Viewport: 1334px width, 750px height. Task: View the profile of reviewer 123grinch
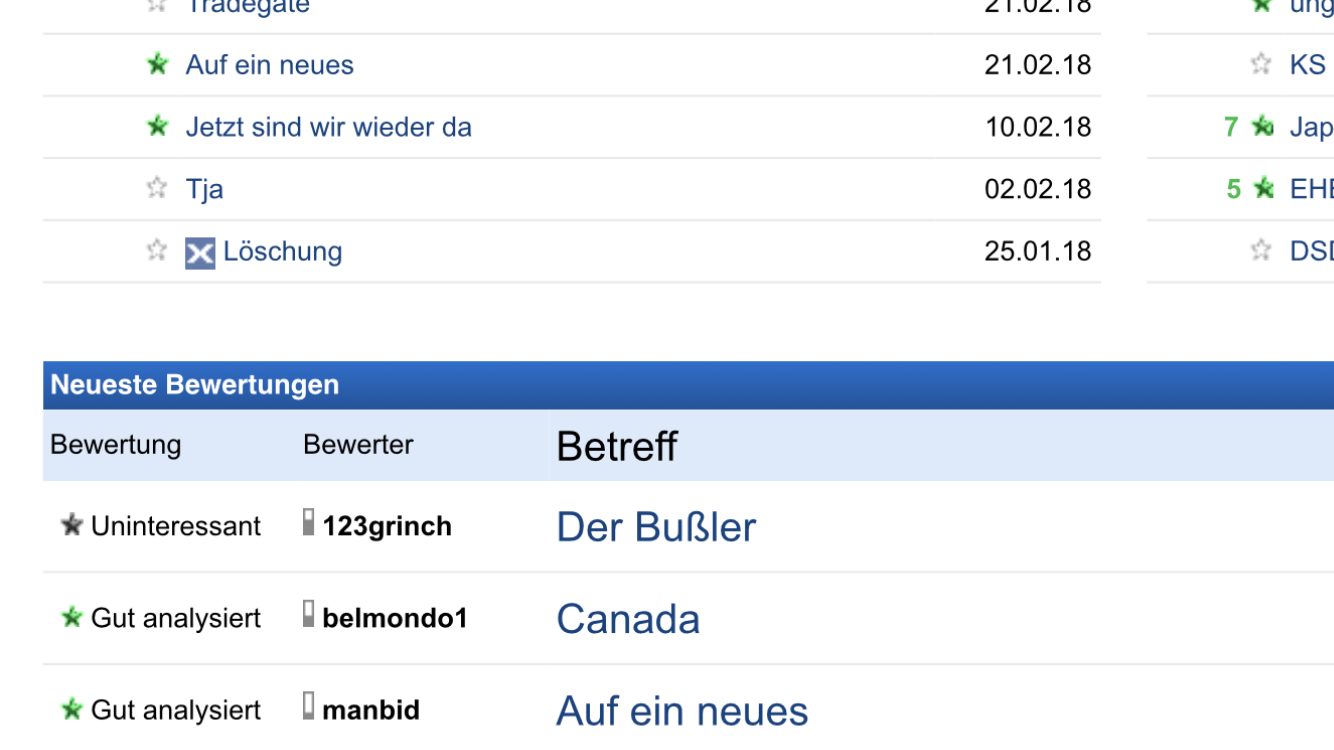click(386, 526)
